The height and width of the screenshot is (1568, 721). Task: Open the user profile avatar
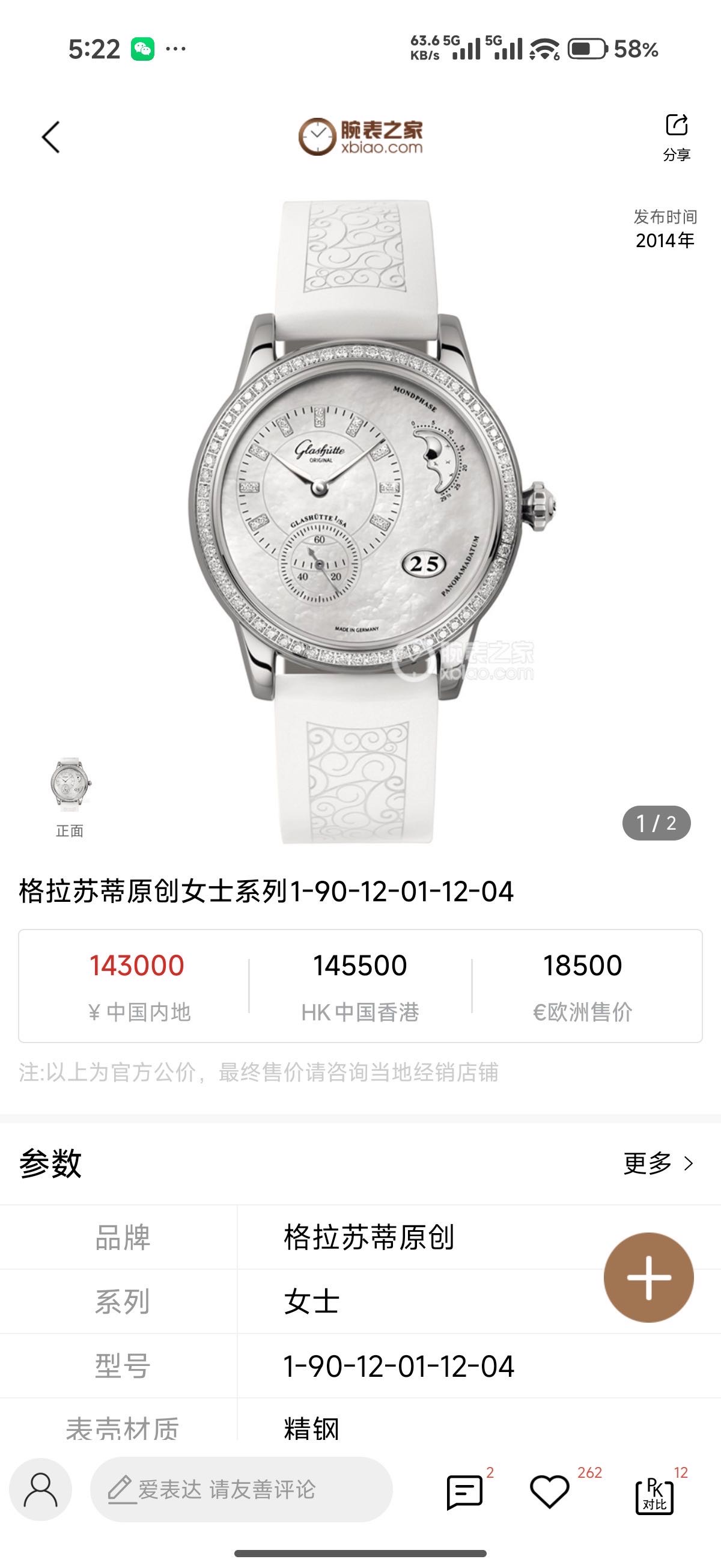(41, 1489)
